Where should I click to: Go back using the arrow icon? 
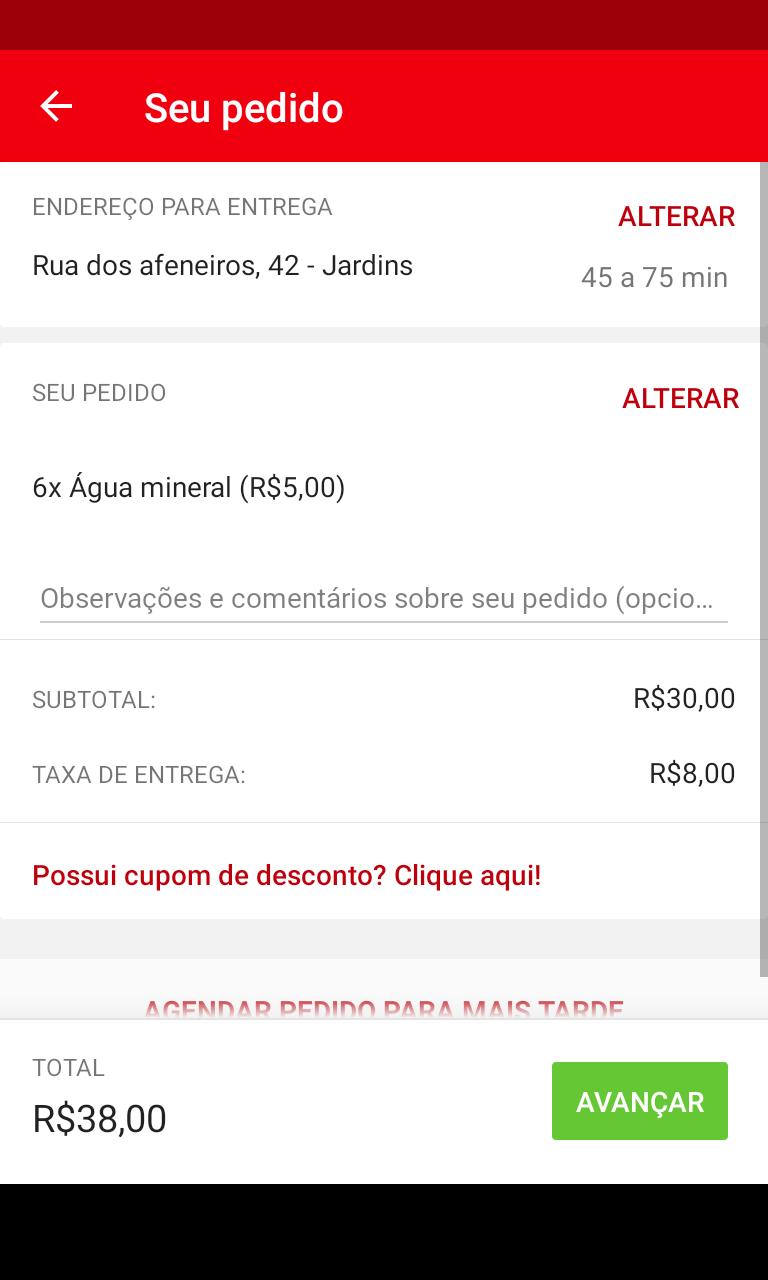pyautogui.click(x=56, y=106)
